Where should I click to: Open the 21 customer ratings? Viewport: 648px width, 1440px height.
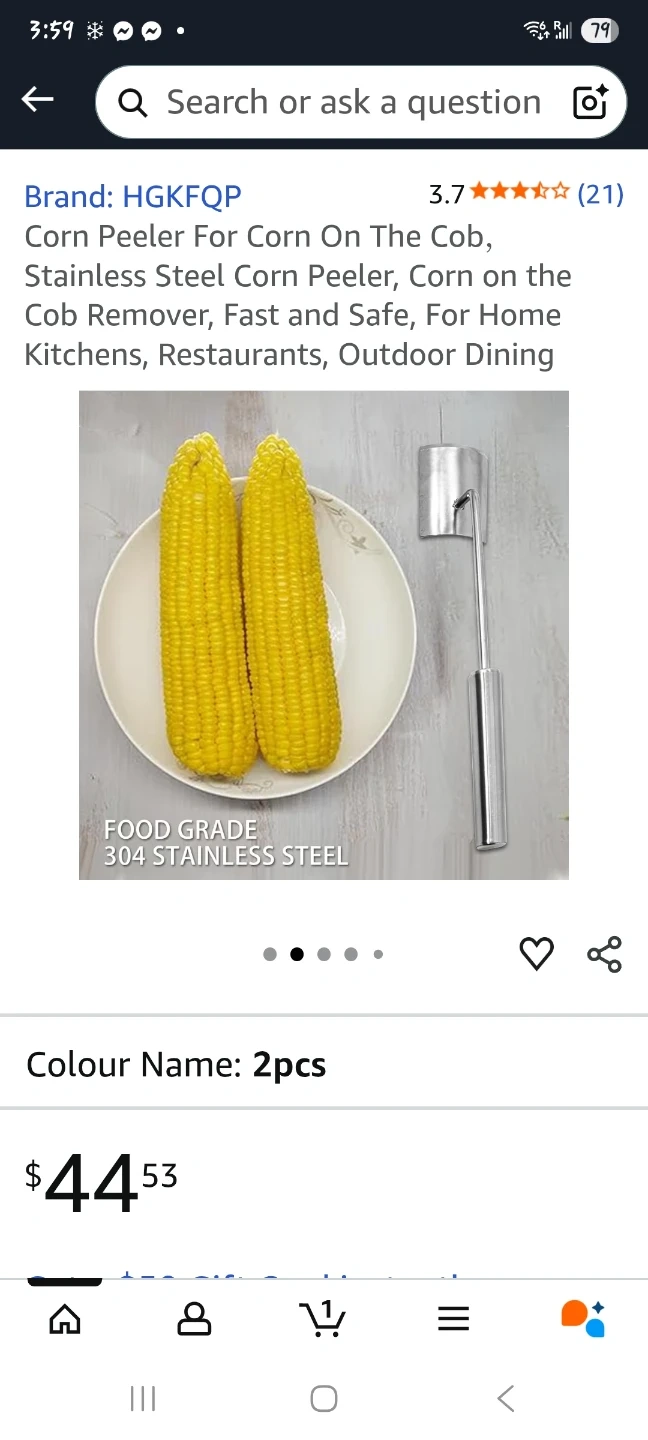600,194
